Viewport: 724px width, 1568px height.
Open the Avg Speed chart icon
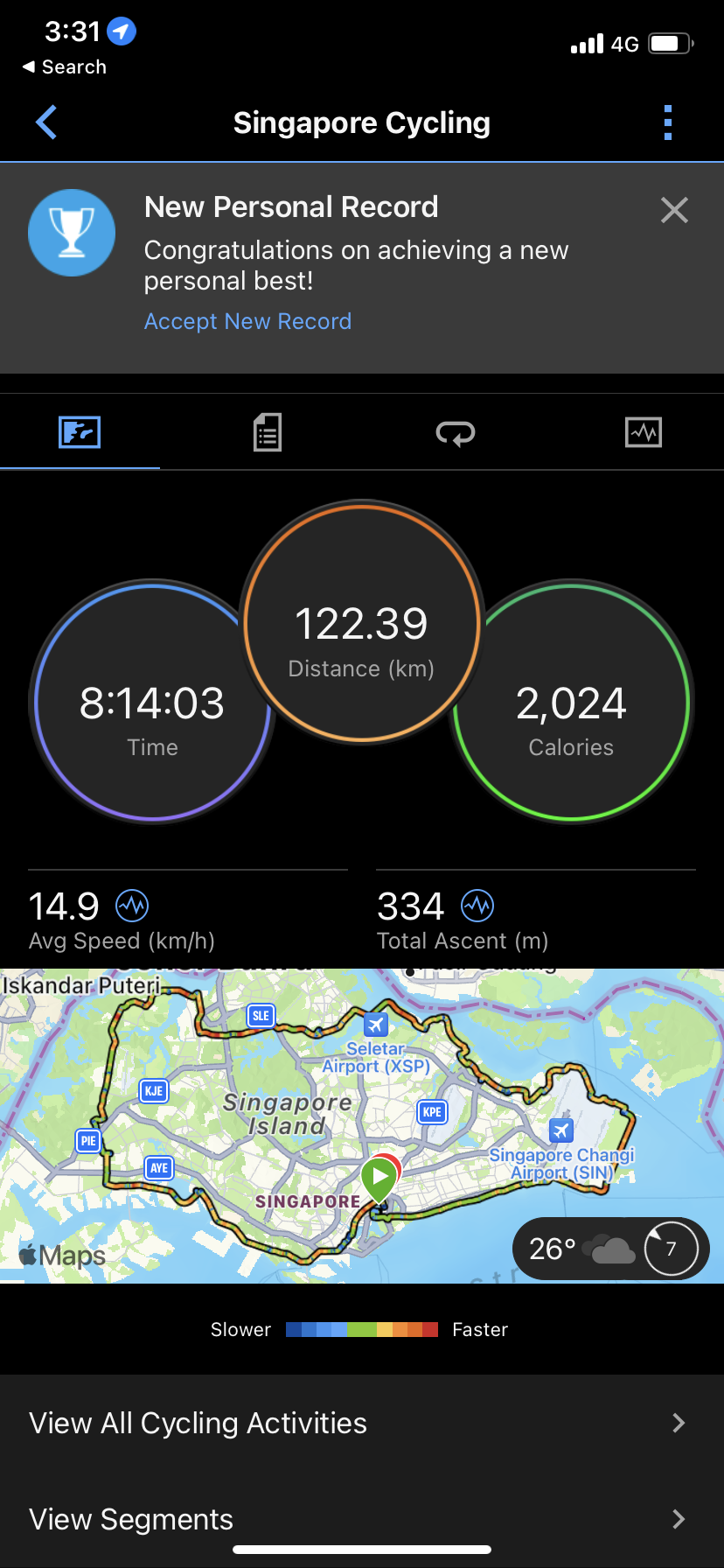(x=132, y=906)
